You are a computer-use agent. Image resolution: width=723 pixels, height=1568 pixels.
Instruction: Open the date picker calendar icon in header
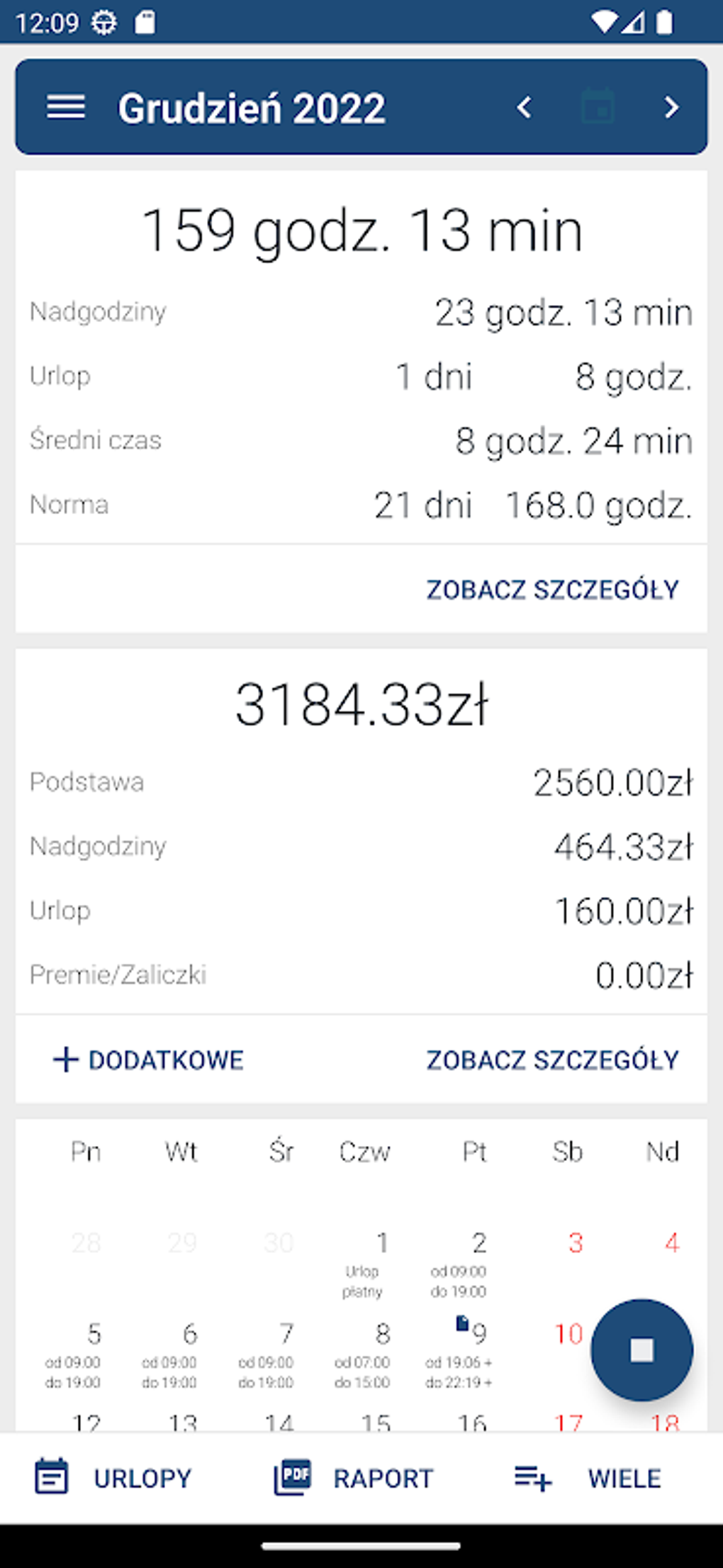coord(599,107)
